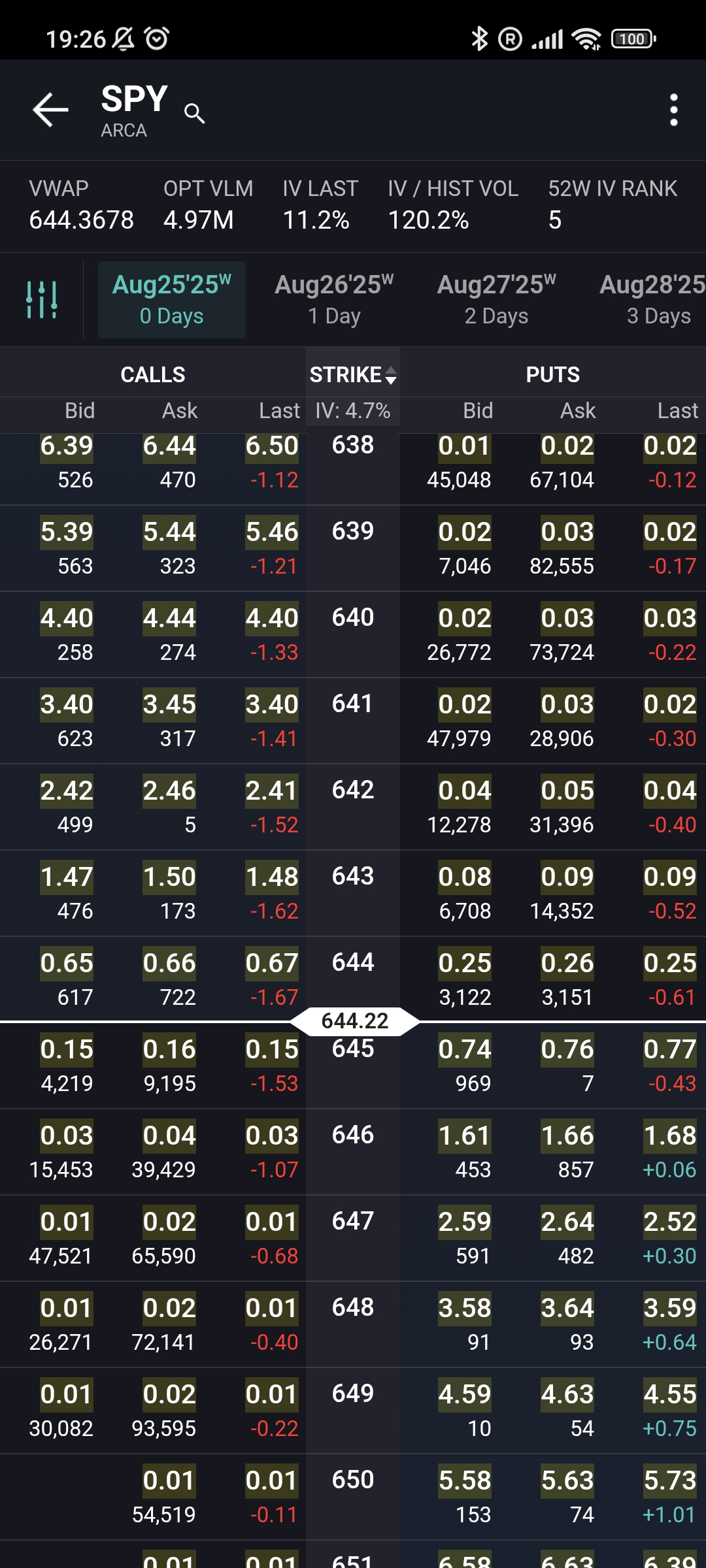Viewport: 706px width, 1568px height.
Task: Select the Aug25'25 0 Days expiry
Action: click(x=172, y=300)
